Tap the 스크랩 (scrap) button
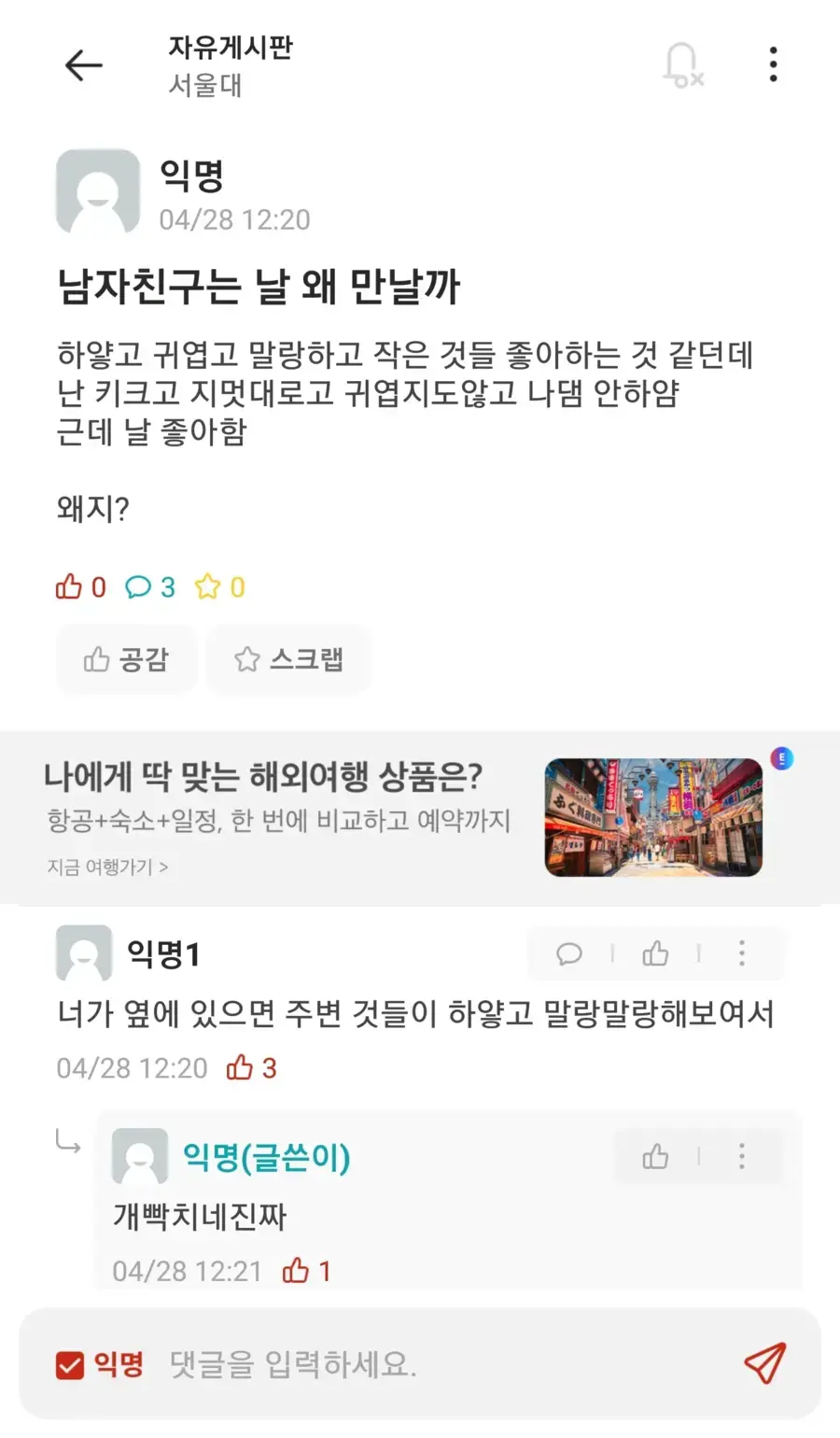 [288, 659]
